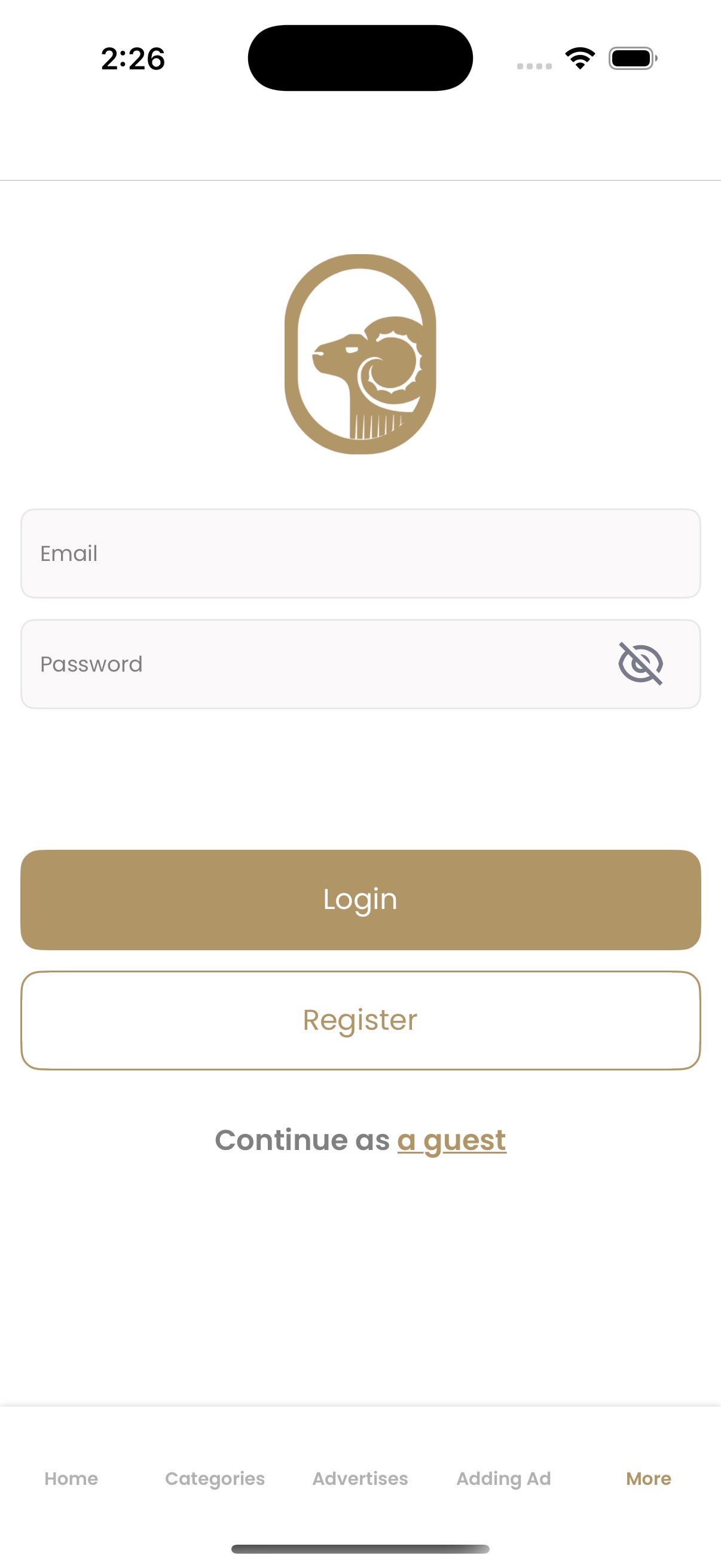This screenshot has height=1568, width=721.
Task: Continue as a guest link
Action: coord(451,1140)
